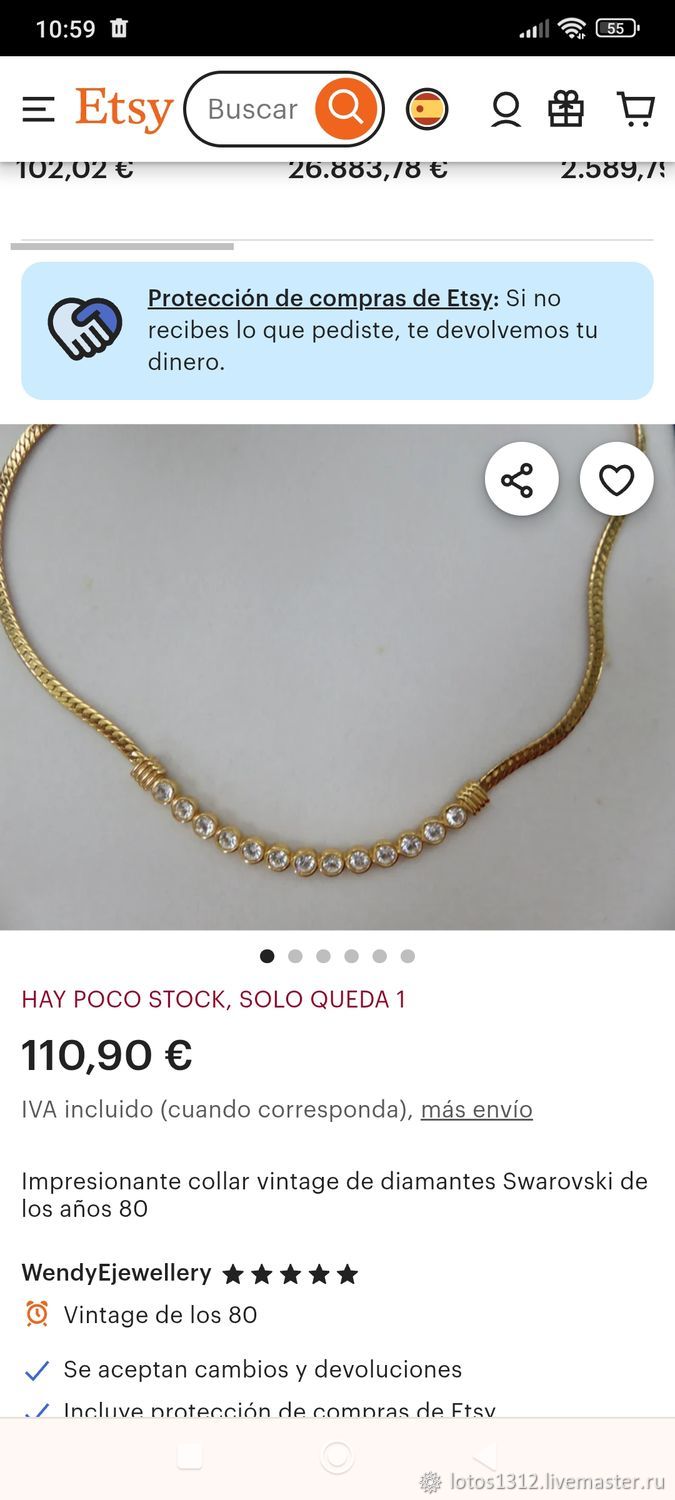
Task: Open the gift icon
Action: (x=566, y=109)
